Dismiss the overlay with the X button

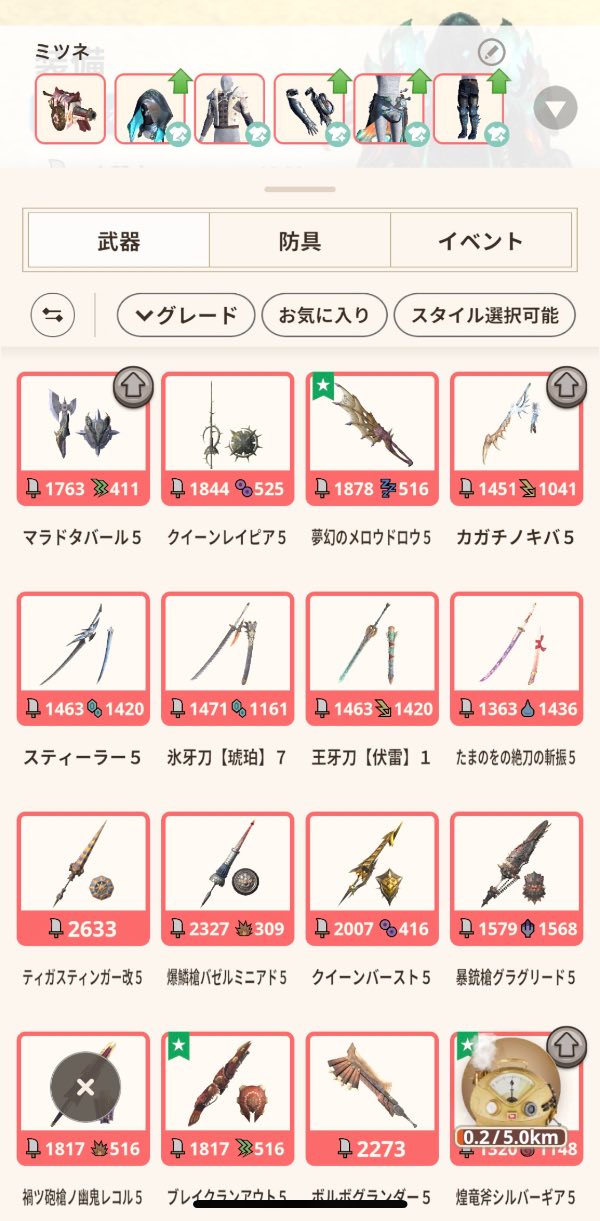tap(85, 1088)
